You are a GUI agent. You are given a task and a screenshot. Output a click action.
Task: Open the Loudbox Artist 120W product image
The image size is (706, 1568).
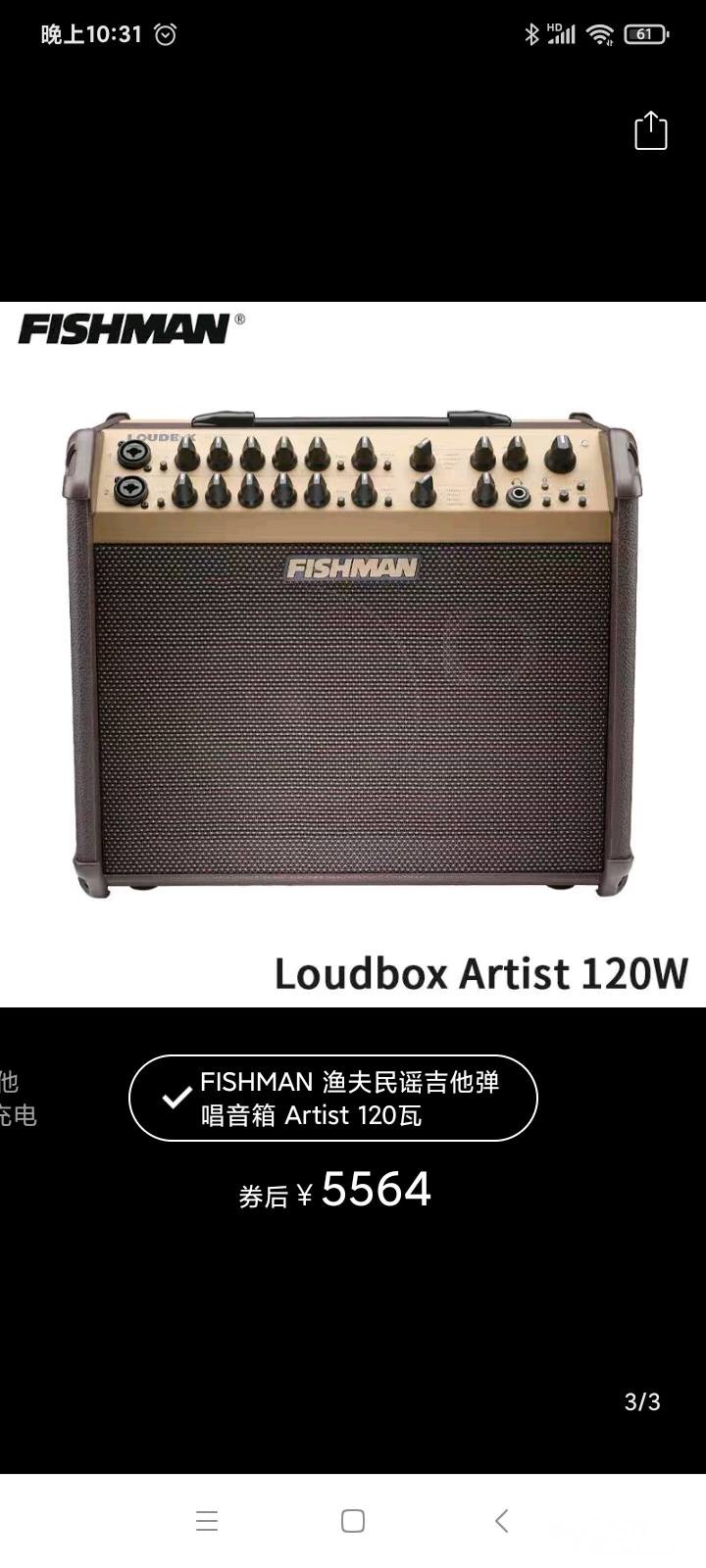[353, 654]
